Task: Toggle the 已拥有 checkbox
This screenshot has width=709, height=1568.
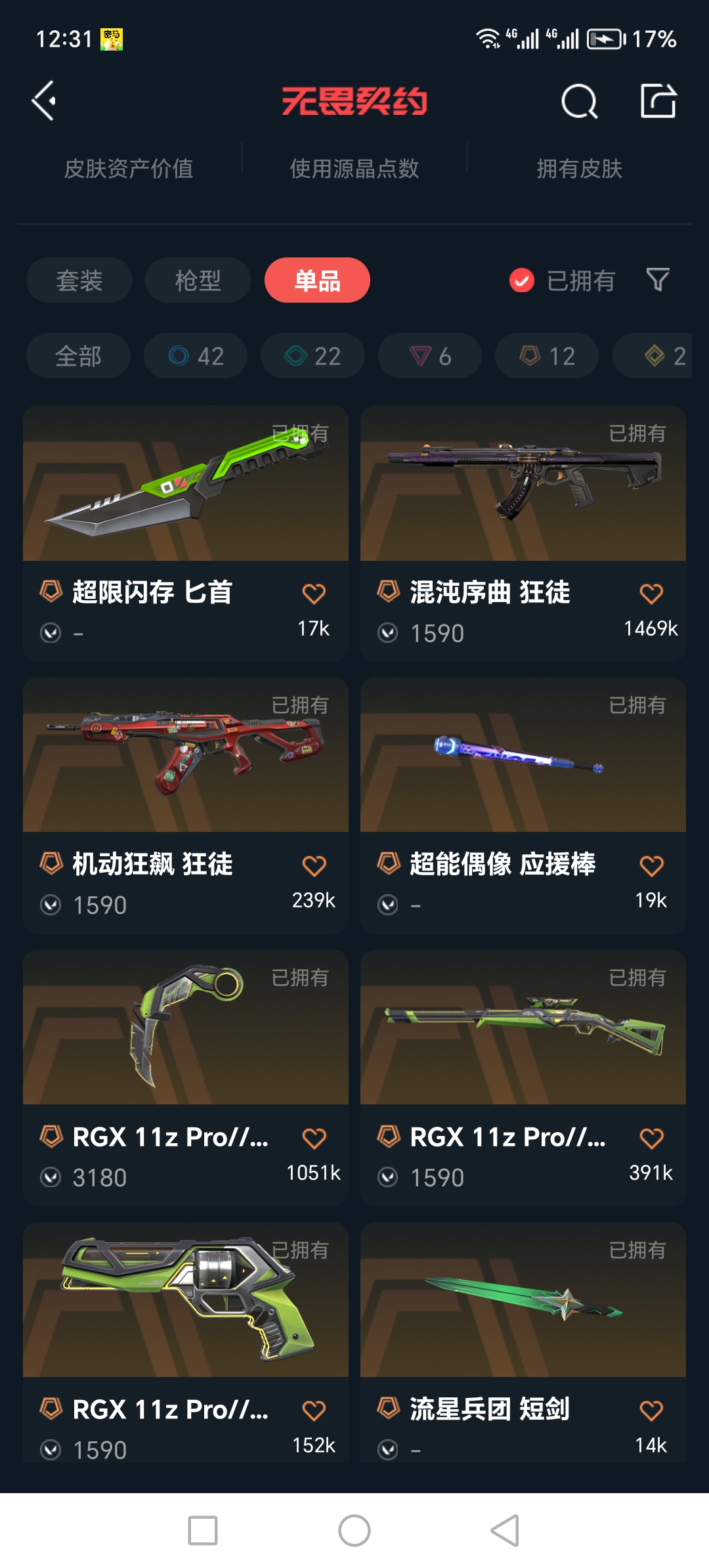Action: pos(521,280)
